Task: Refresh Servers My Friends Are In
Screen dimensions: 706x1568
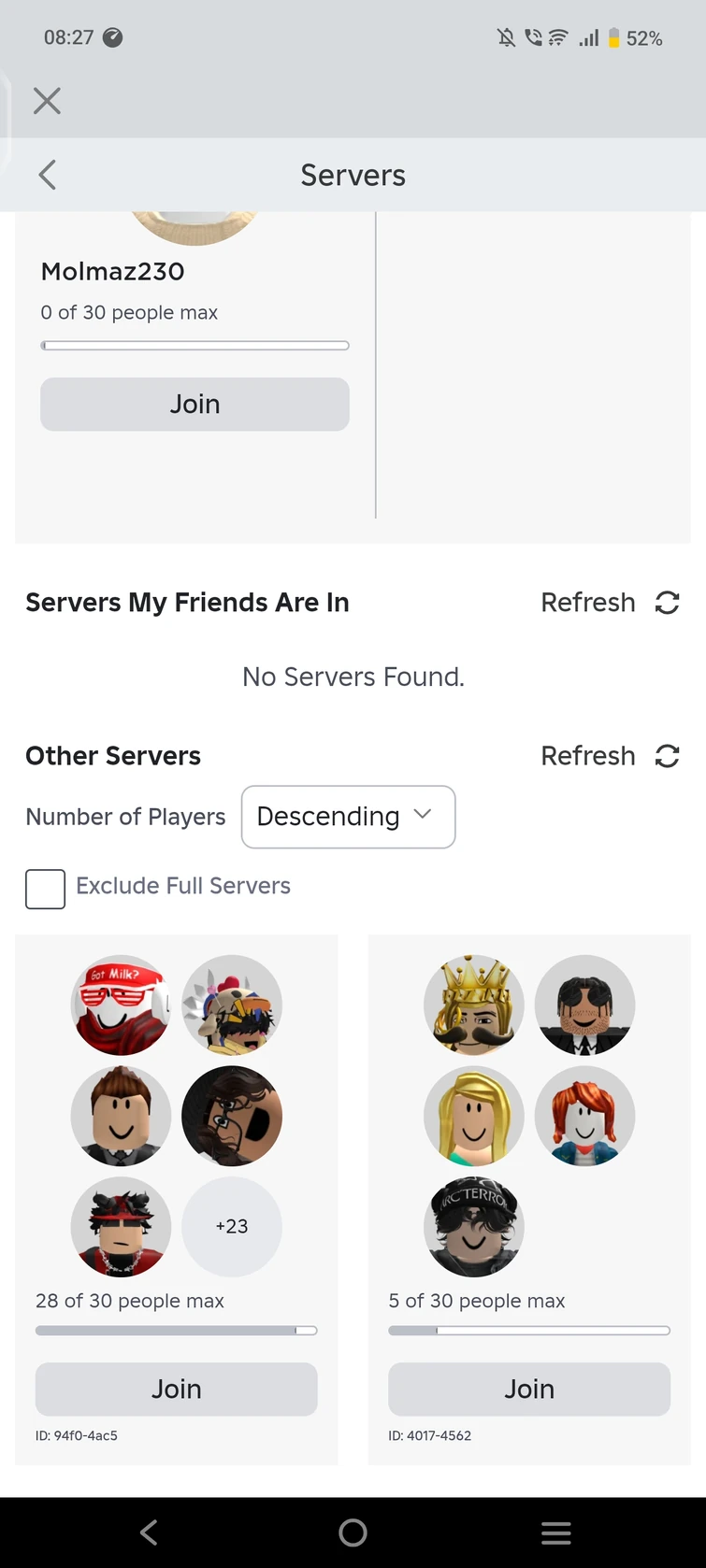Action: (x=610, y=603)
